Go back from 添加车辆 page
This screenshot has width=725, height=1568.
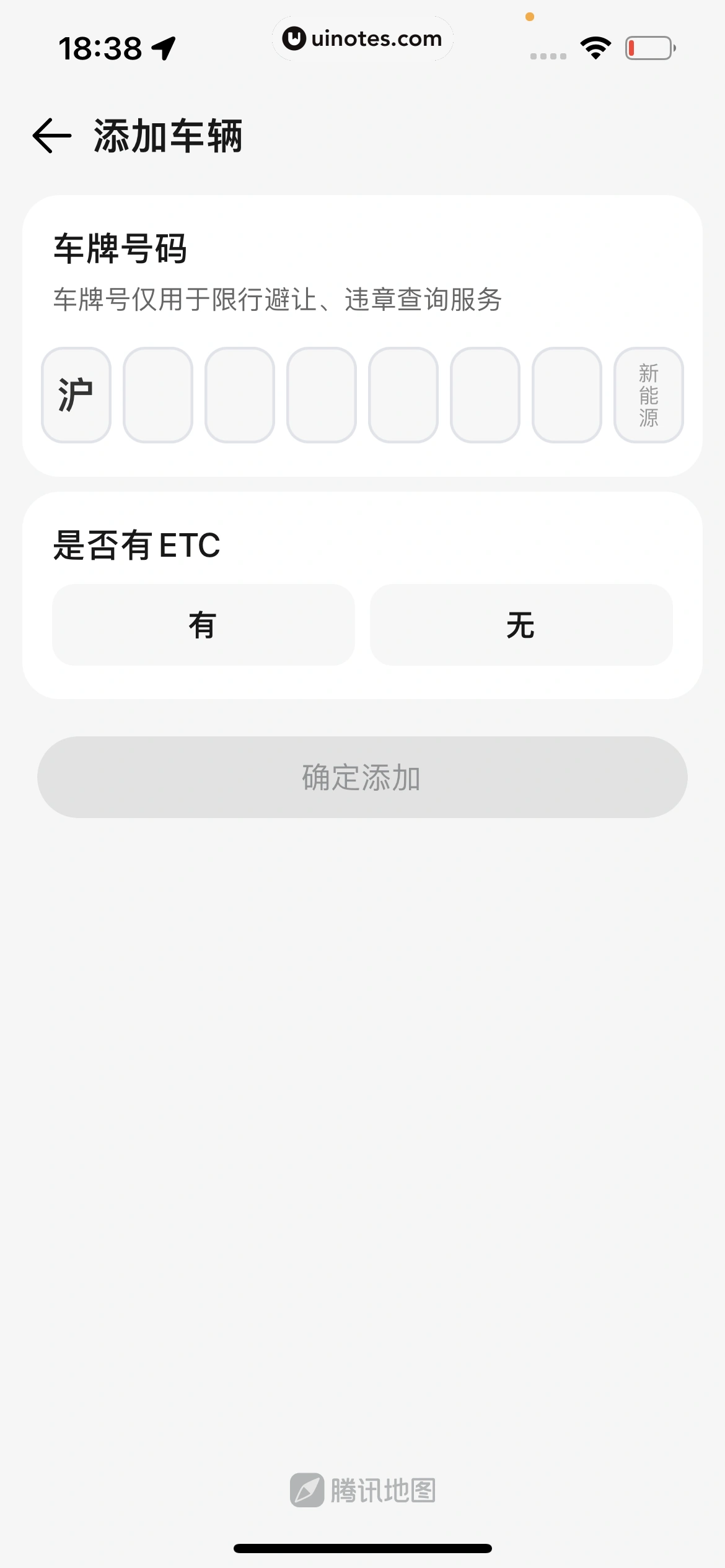pos(52,136)
